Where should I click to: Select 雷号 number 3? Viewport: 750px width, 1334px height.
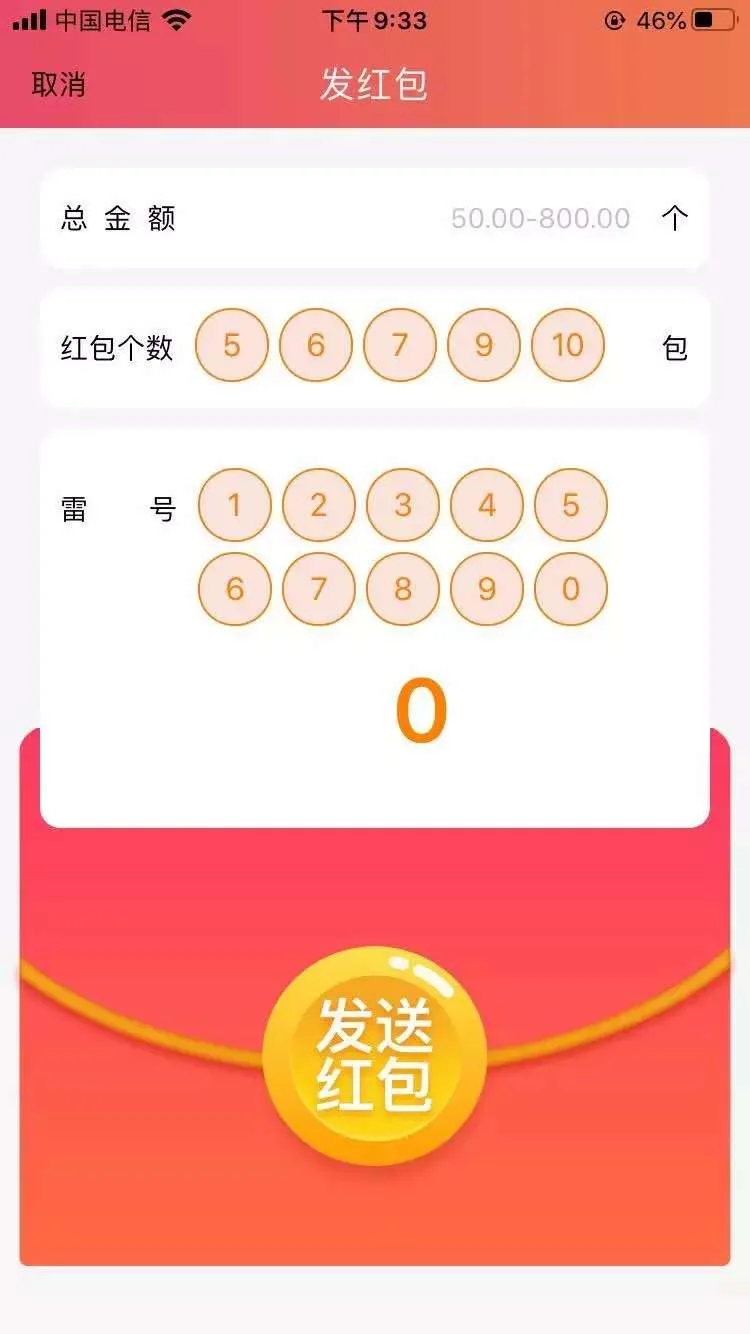coord(403,505)
